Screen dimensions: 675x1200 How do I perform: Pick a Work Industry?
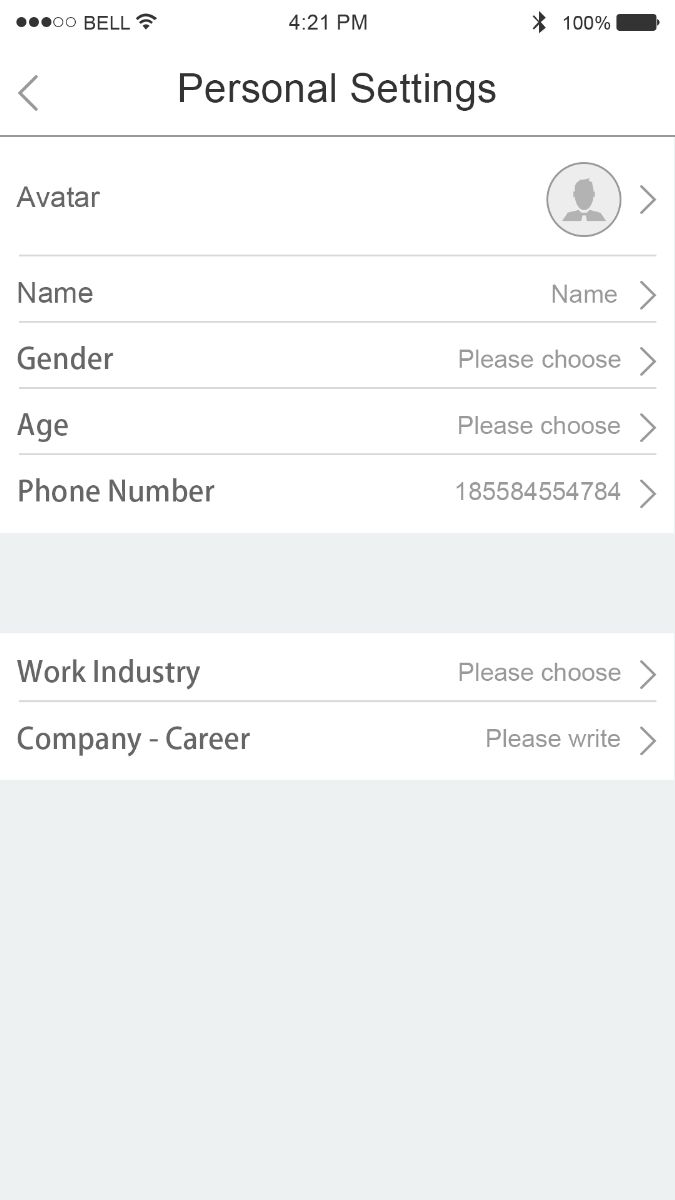pos(337,672)
